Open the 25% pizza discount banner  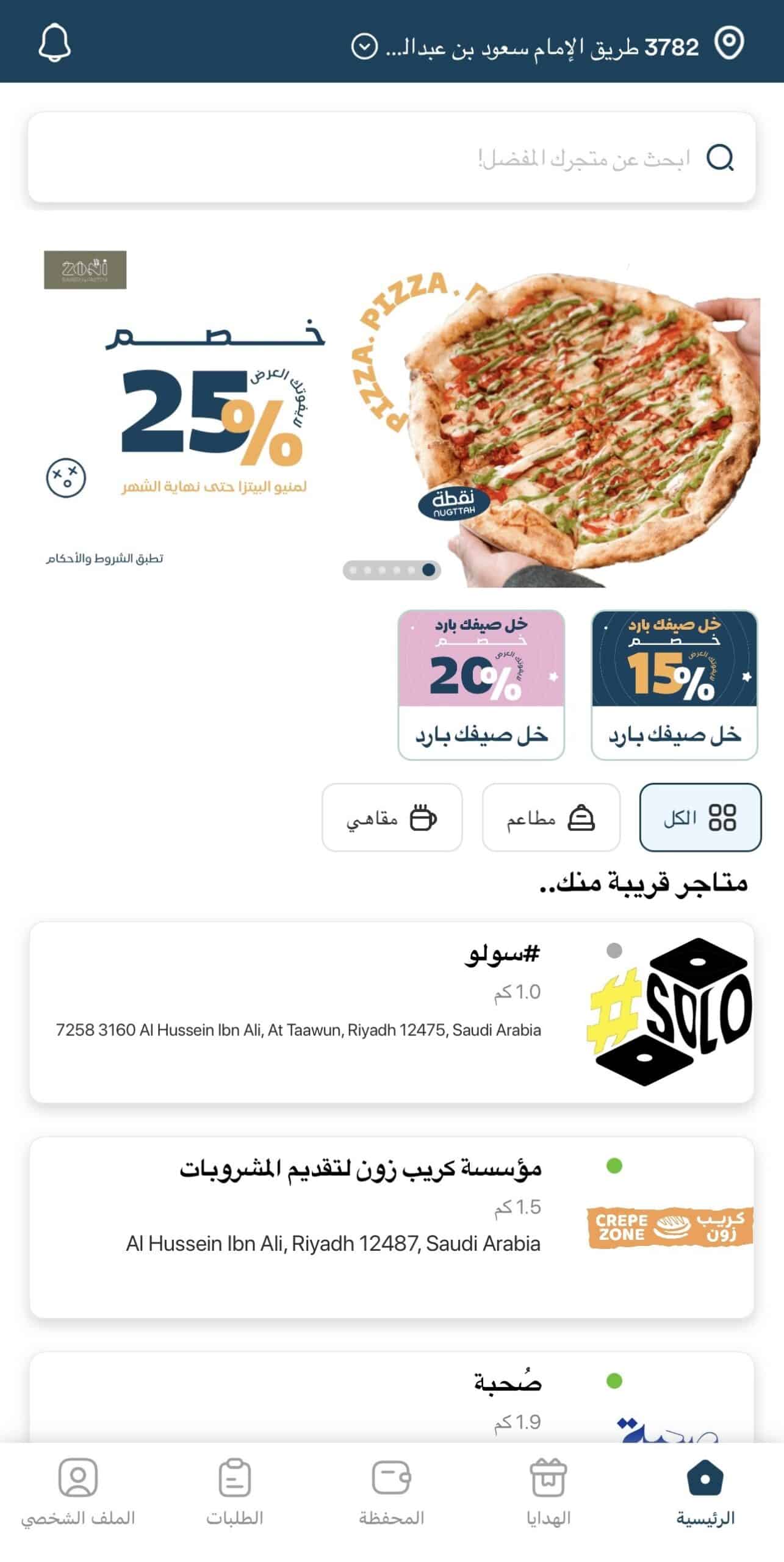[x=392, y=415]
